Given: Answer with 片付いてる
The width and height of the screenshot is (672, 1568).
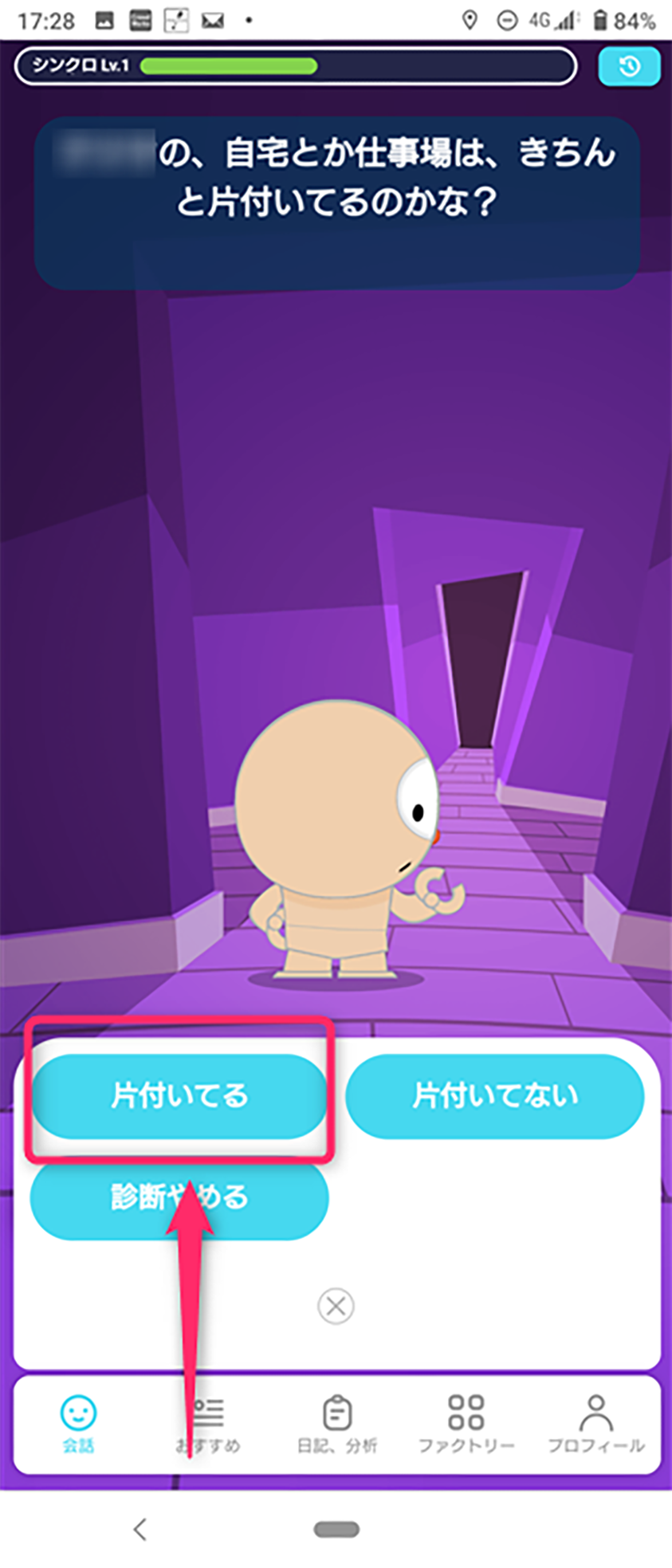Looking at the screenshot, I should [179, 1096].
